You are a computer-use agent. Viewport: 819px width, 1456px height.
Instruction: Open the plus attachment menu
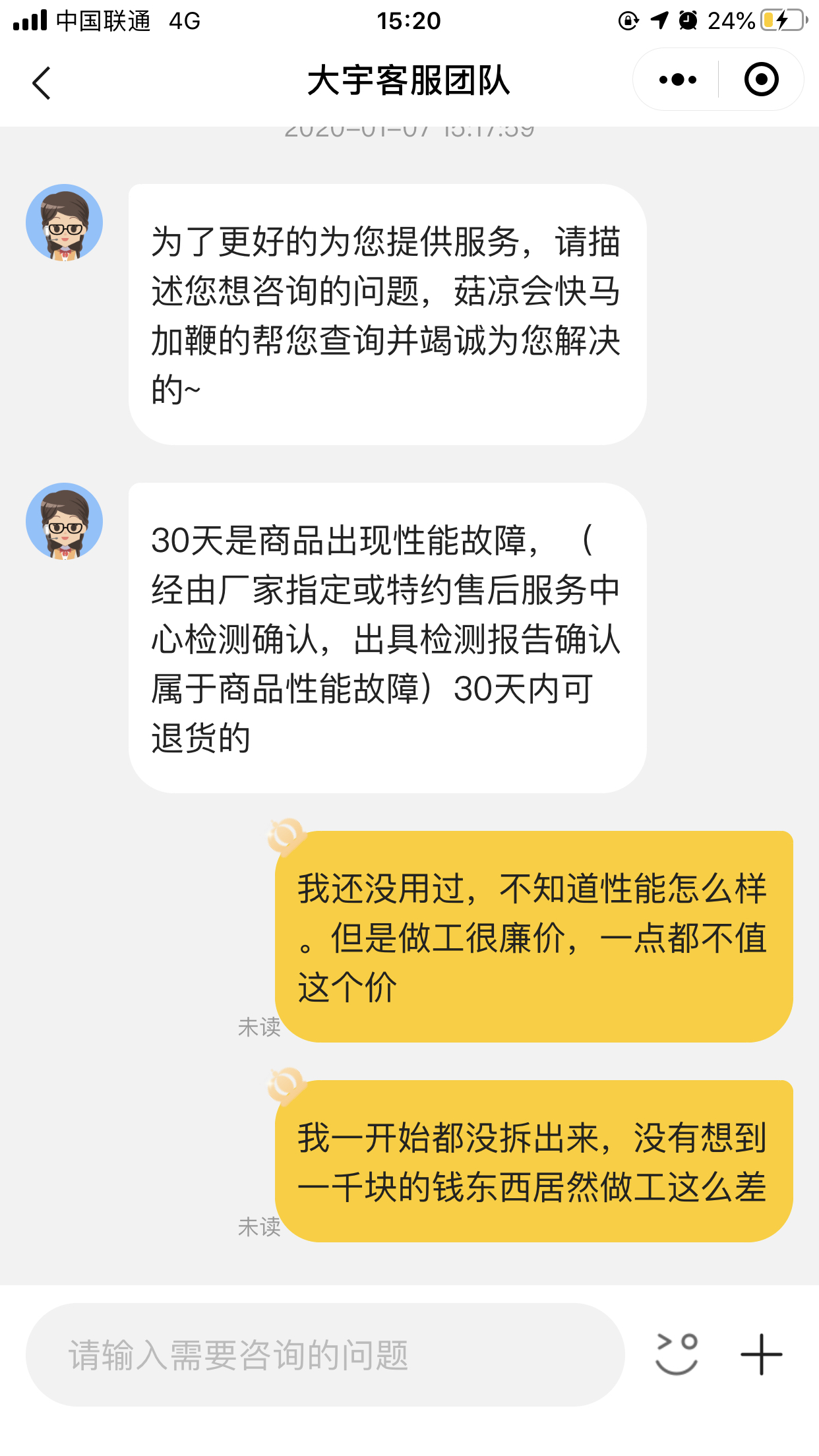coord(761,1354)
